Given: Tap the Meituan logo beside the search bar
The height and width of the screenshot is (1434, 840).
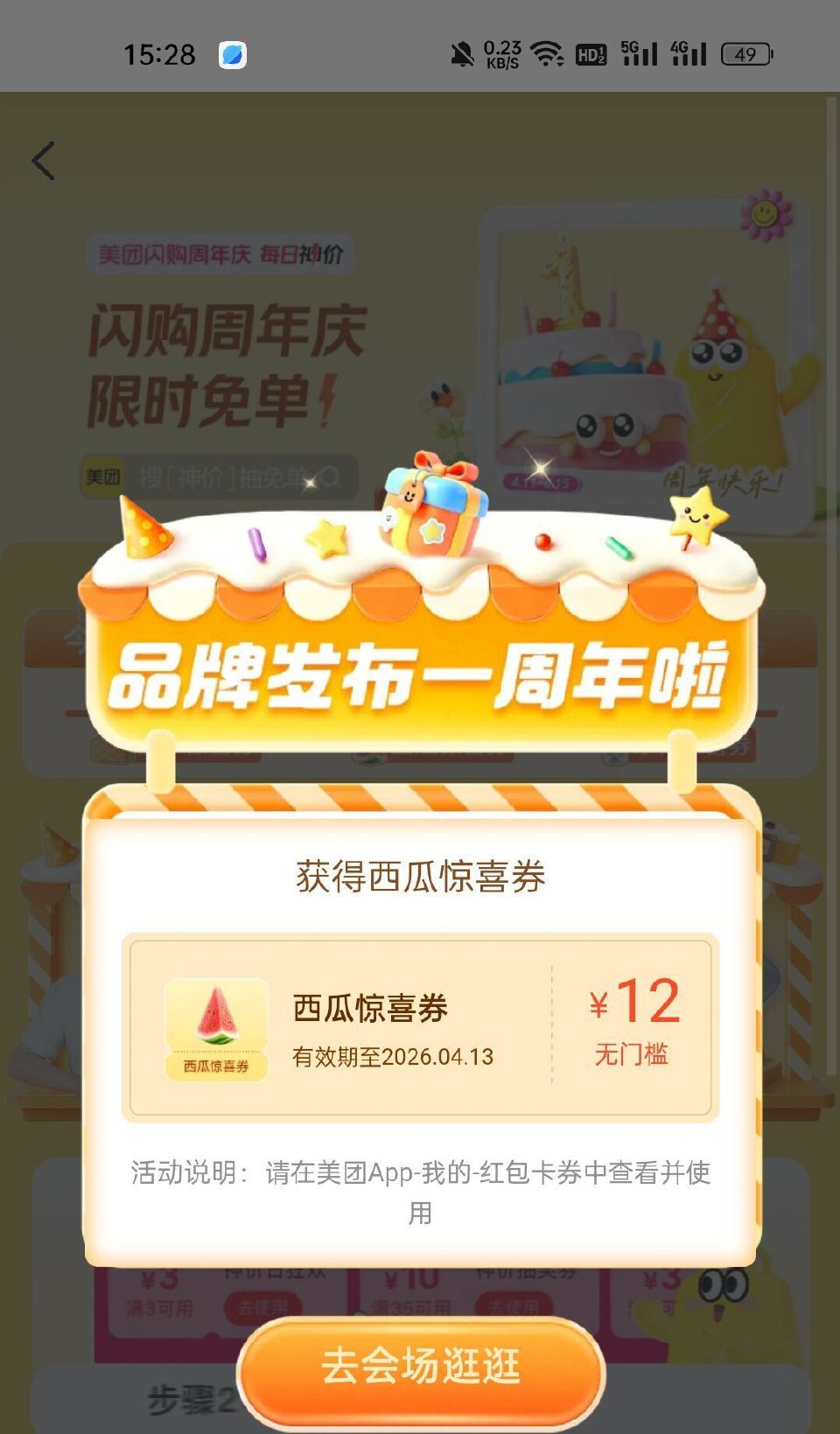Looking at the screenshot, I should click(x=101, y=477).
